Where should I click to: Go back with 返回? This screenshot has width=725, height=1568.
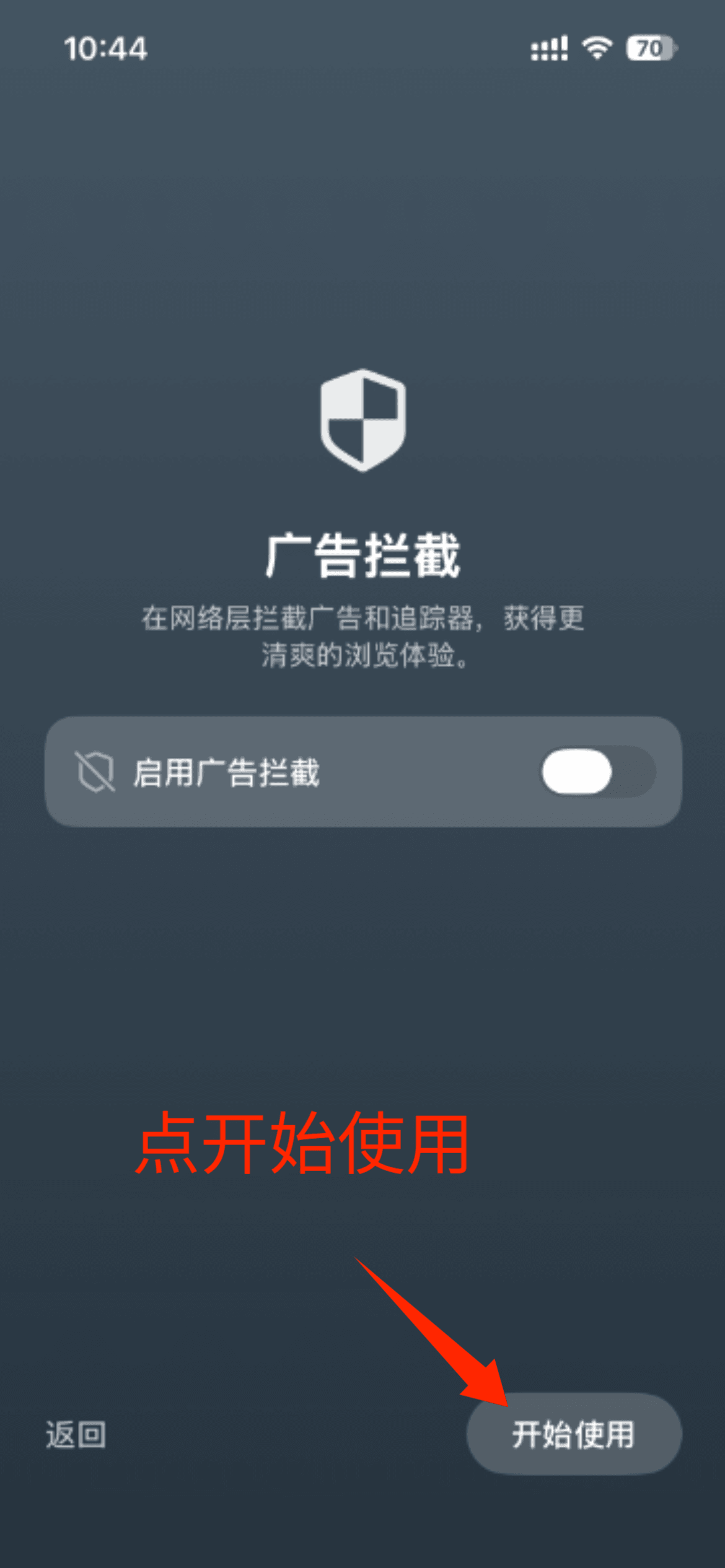tap(76, 1435)
